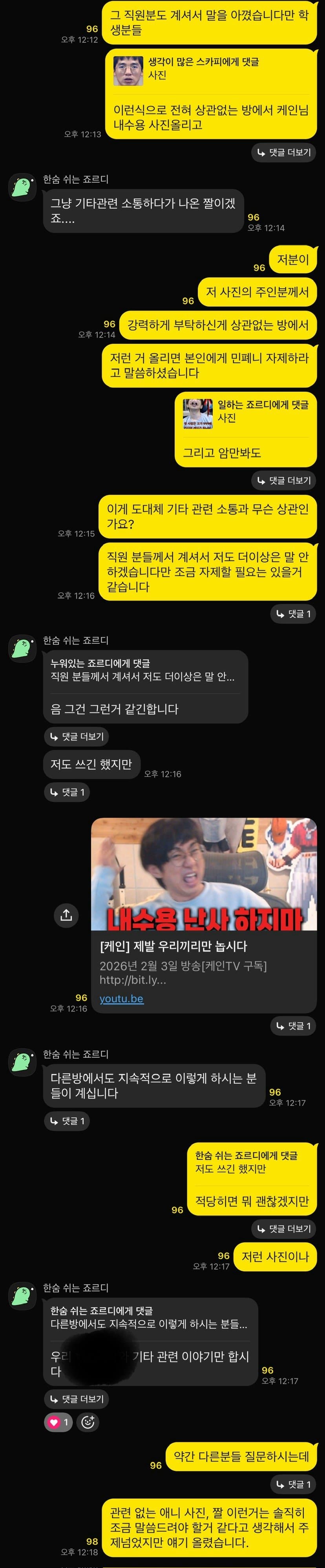Open 댓글 1 under 조금 자제할 필요는 message
The width and height of the screenshot is (325, 1568).
(x=293, y=613)
